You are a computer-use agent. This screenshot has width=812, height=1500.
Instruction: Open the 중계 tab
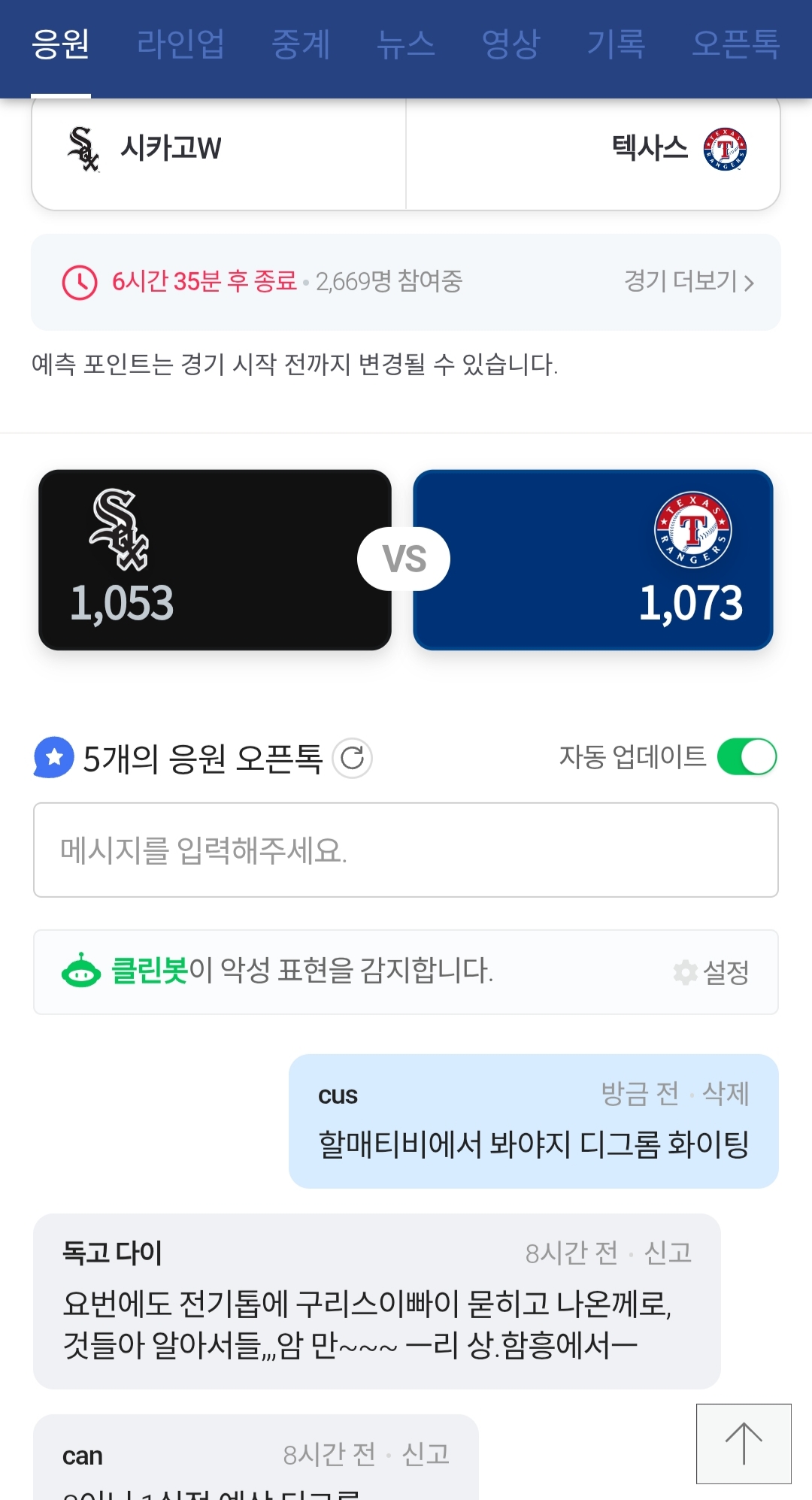click(x=301, y=44)
